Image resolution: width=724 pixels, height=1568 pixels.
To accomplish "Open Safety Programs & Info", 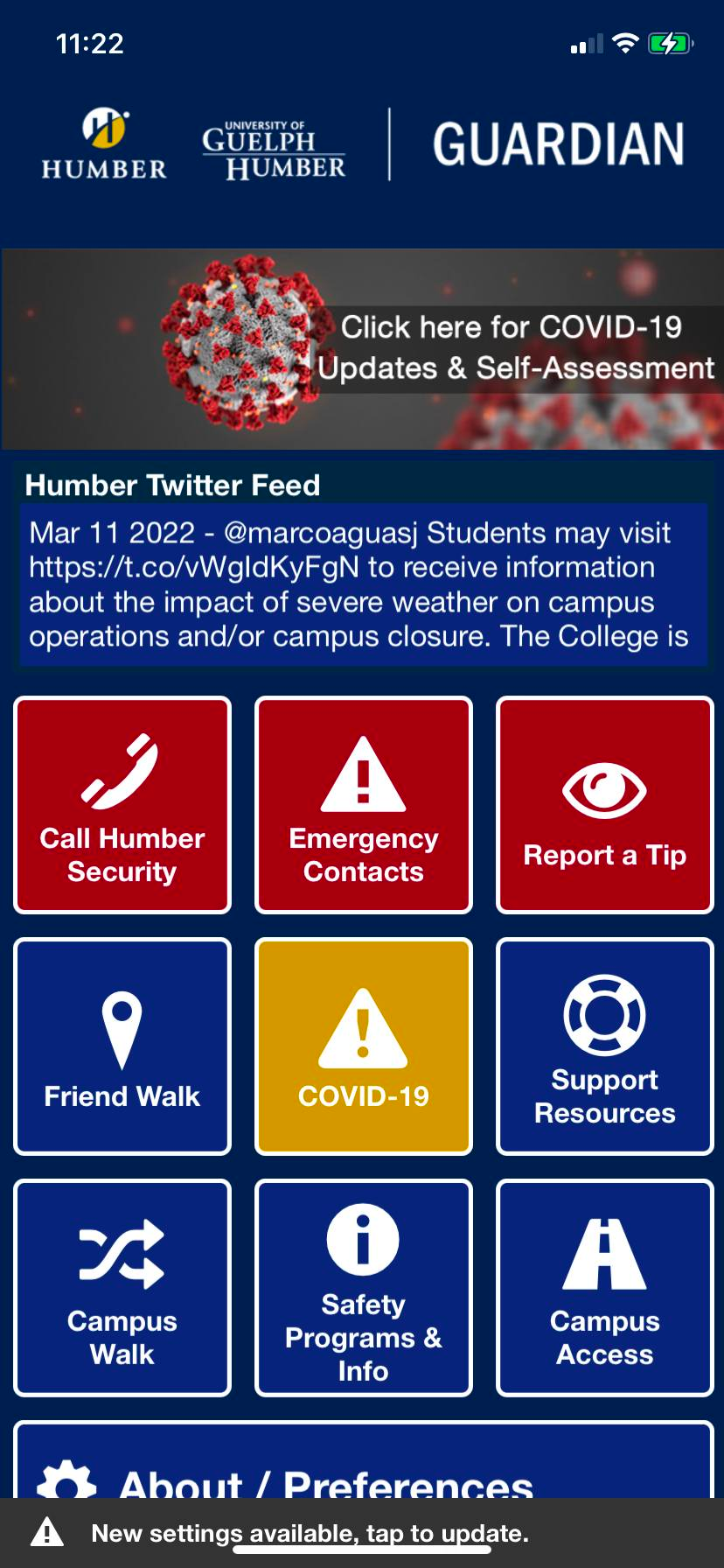I will (364, 1288).
